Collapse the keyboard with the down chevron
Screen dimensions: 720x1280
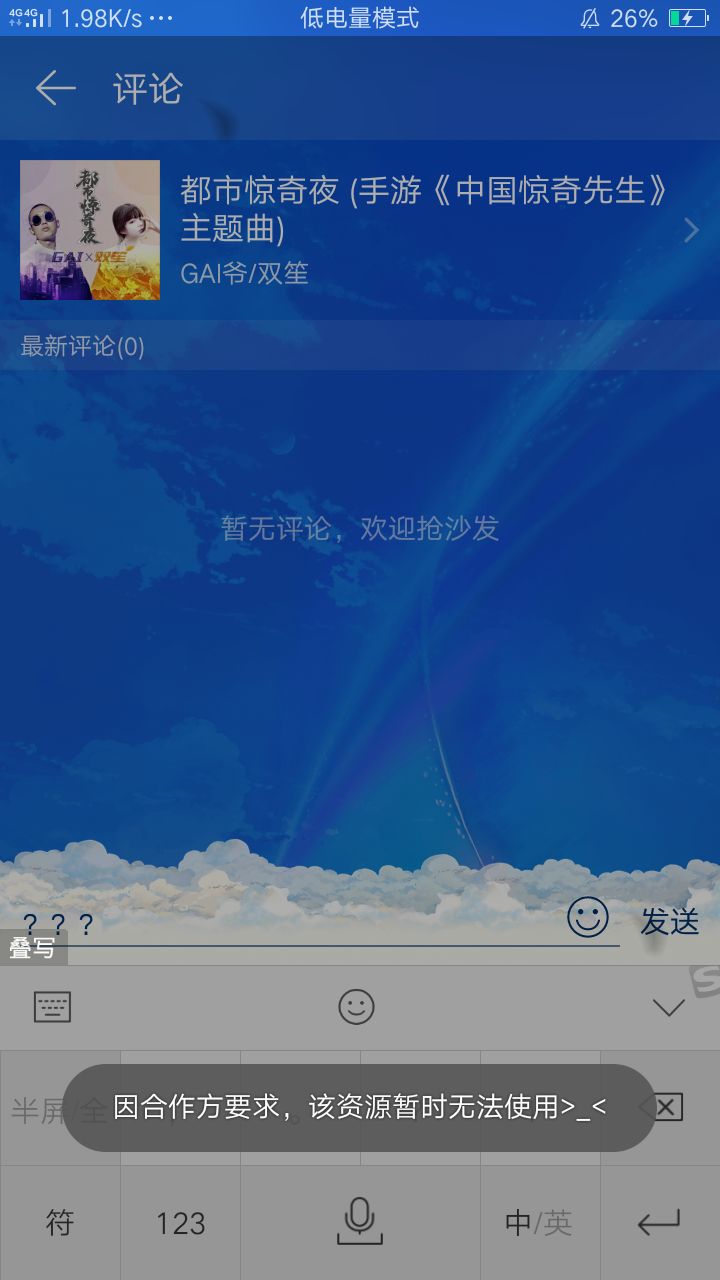coord(668,1007)
